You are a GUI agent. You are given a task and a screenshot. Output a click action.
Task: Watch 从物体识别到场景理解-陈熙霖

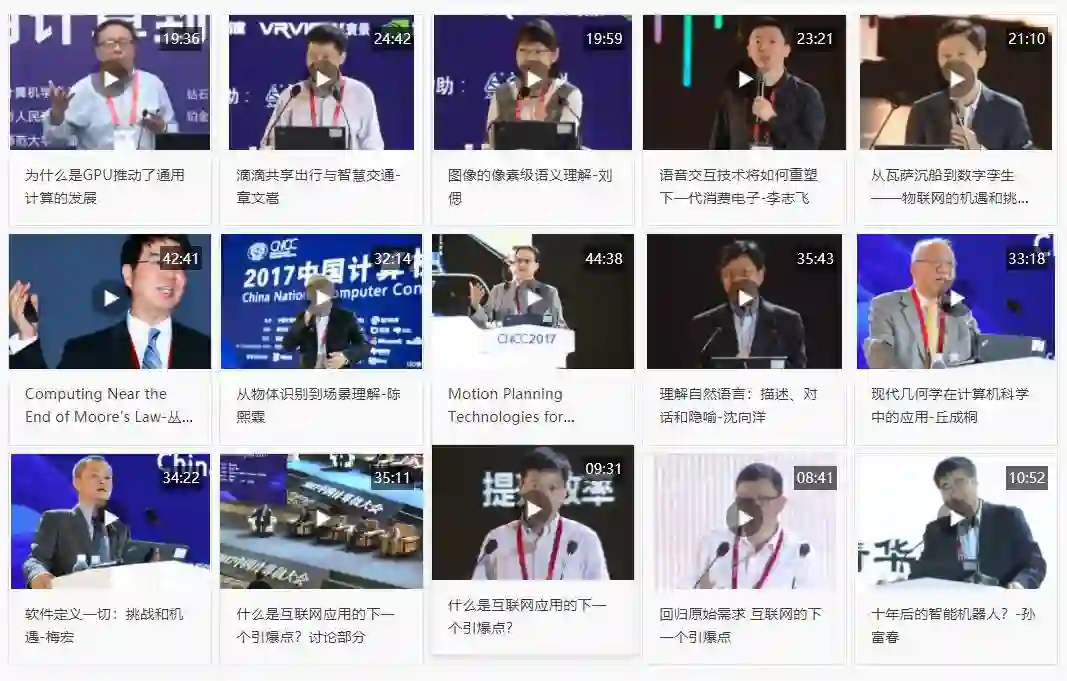coord(322,297)
